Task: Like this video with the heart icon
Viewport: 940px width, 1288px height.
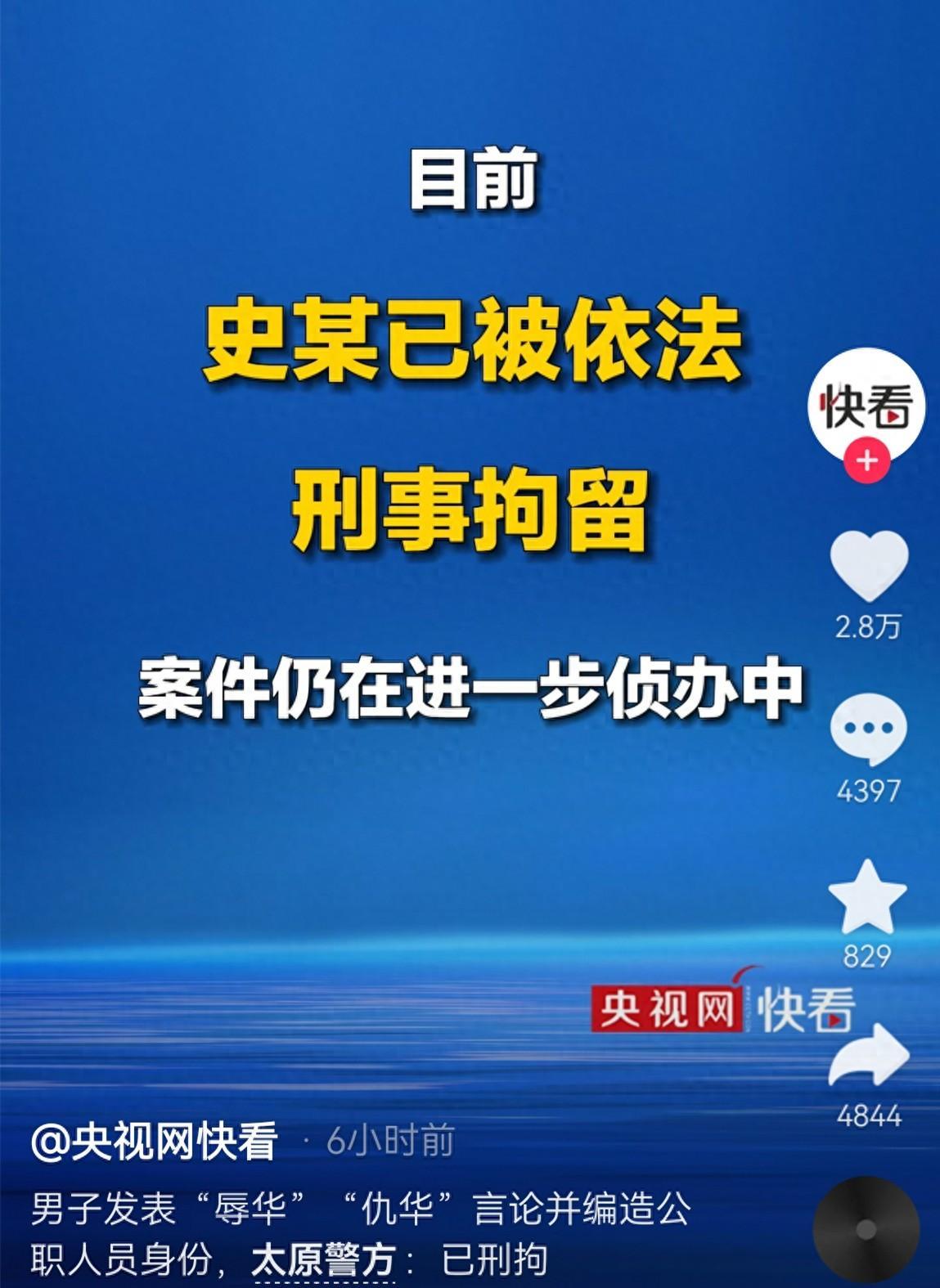Action: (x=869, y=564)
